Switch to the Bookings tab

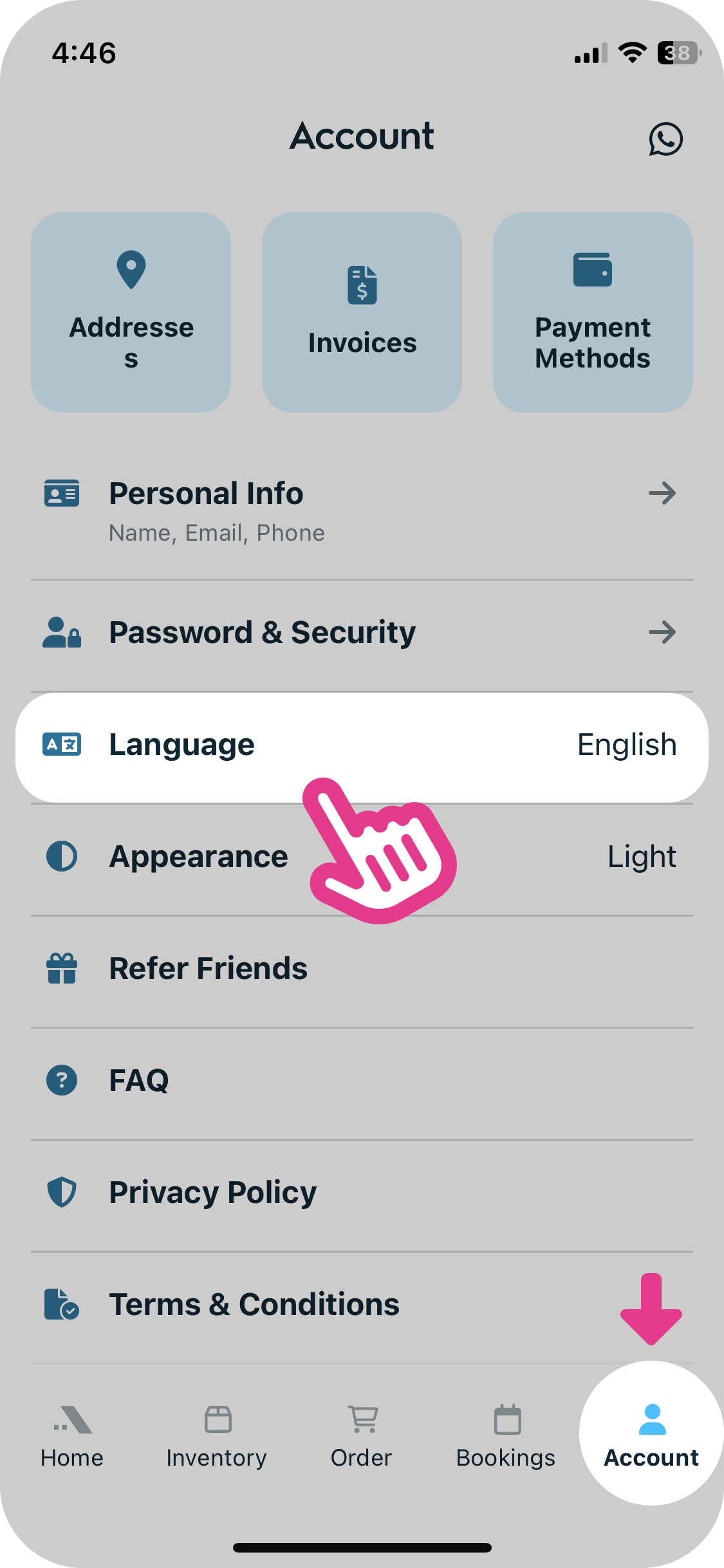(506, 1437)
